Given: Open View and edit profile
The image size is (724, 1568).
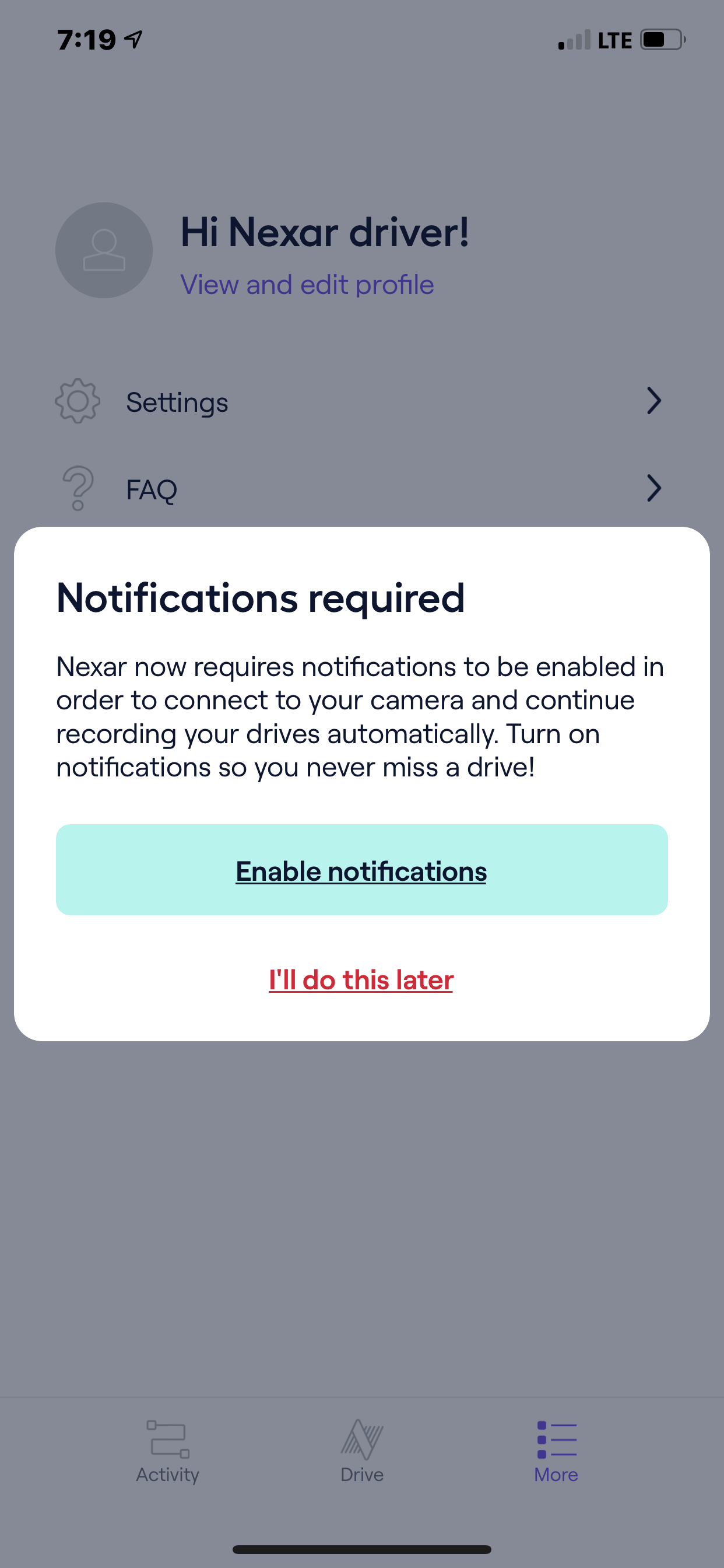Looking at the screenshot, I should (307, 285).
